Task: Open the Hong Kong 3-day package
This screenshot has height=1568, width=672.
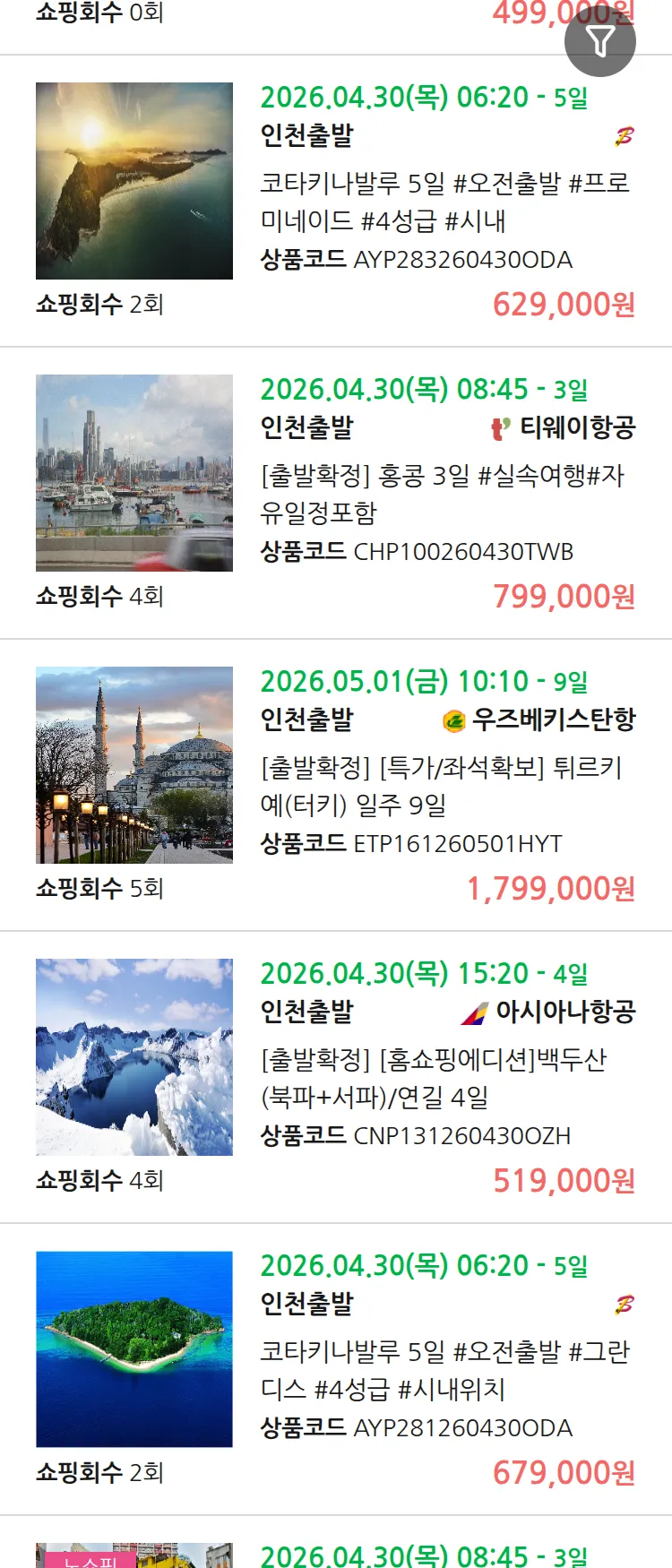Action: [x=443, y=494]
